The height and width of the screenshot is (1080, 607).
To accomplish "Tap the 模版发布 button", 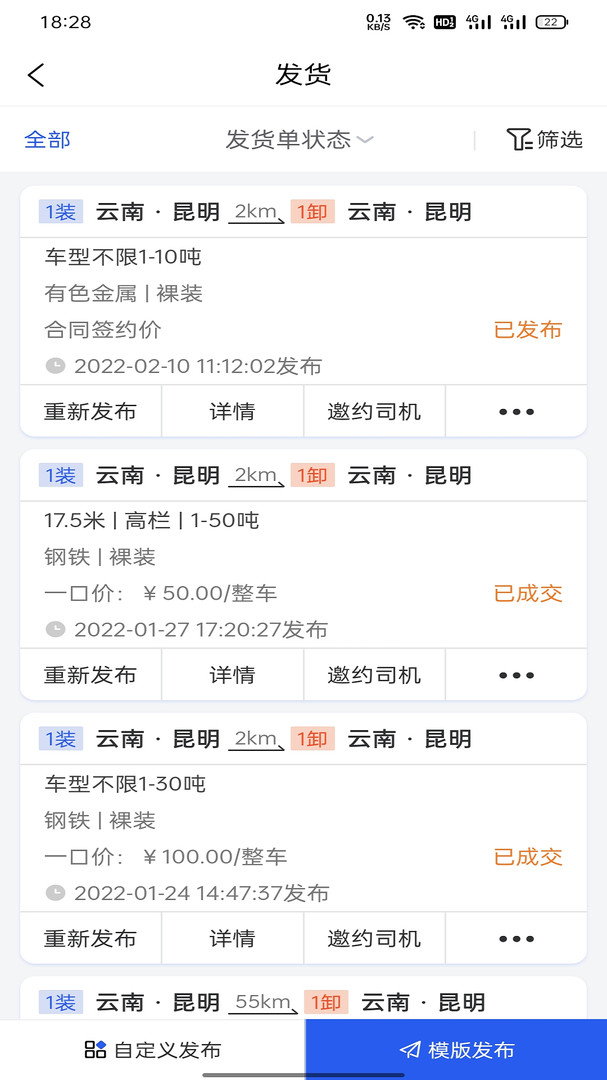I will point(456,1050).
